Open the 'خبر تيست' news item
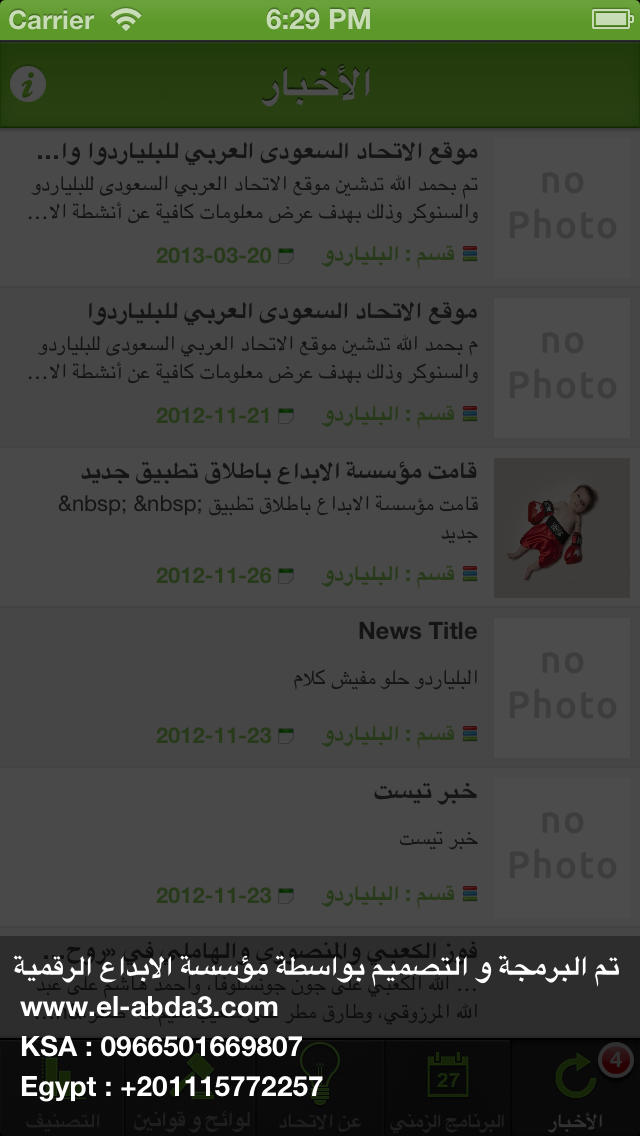Image resolution: width=640 pixels, height=1136 pixels. coord(320,847)
